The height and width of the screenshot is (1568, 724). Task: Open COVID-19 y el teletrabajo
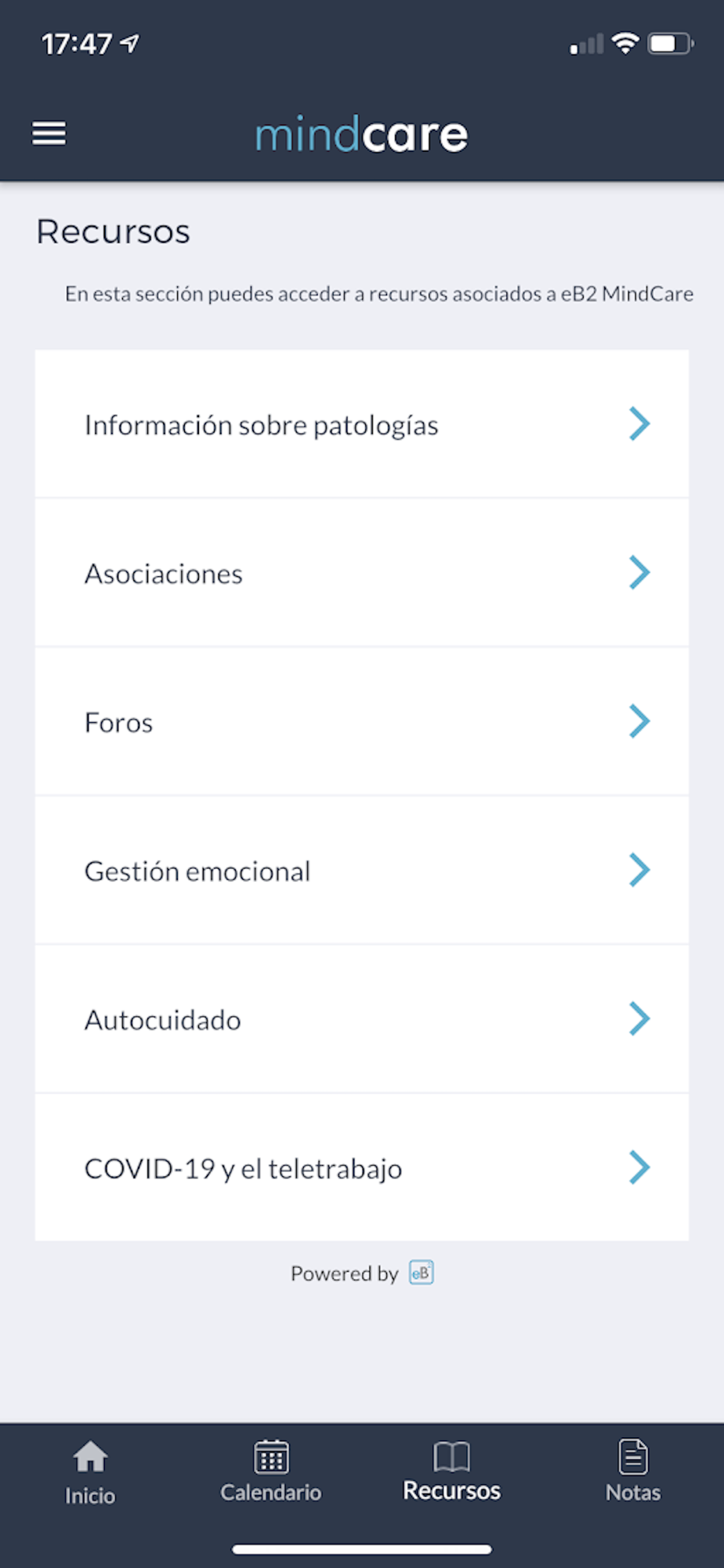click(x=362, y=1168)
